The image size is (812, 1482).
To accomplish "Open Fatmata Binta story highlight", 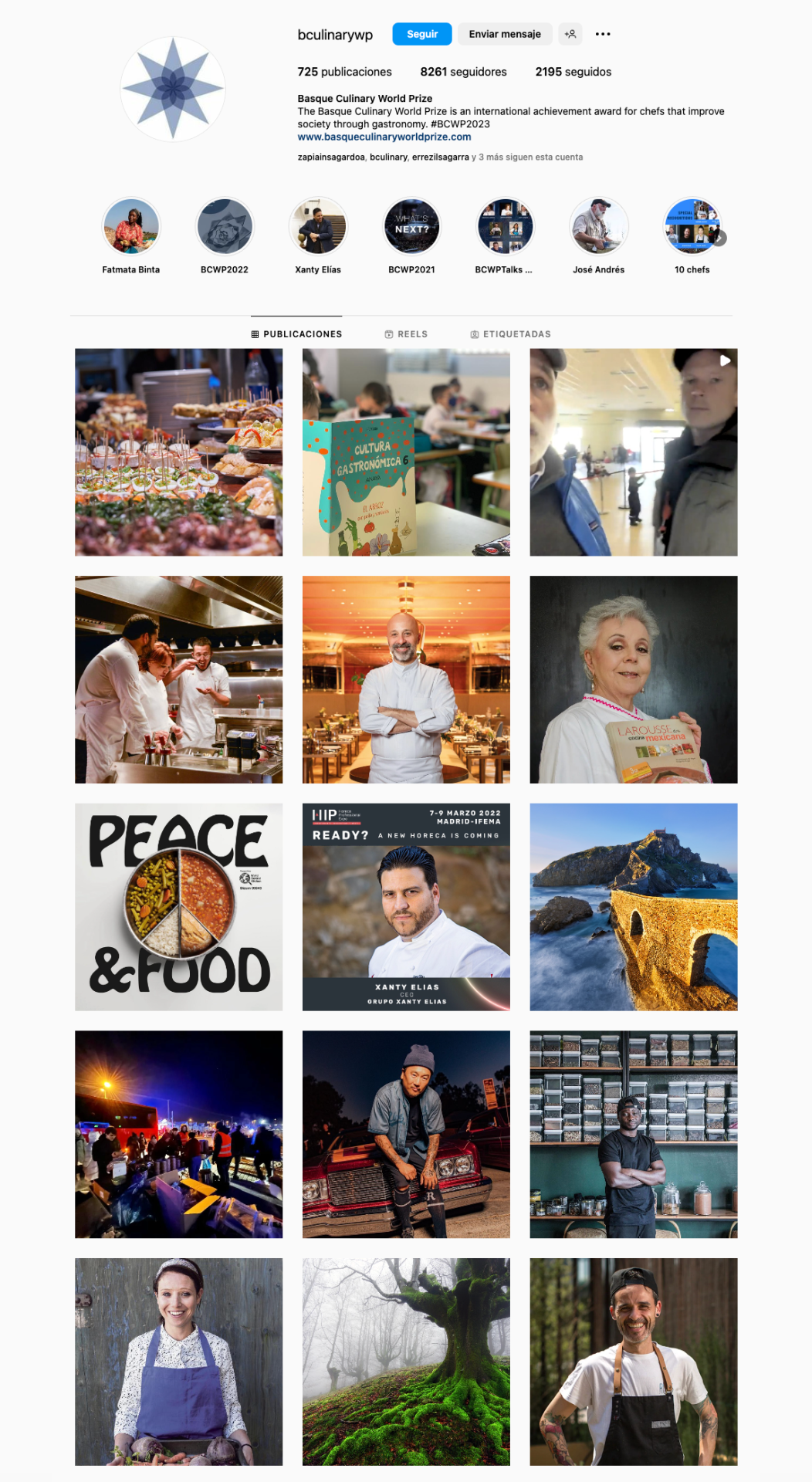I will click(x=131, y=227).
